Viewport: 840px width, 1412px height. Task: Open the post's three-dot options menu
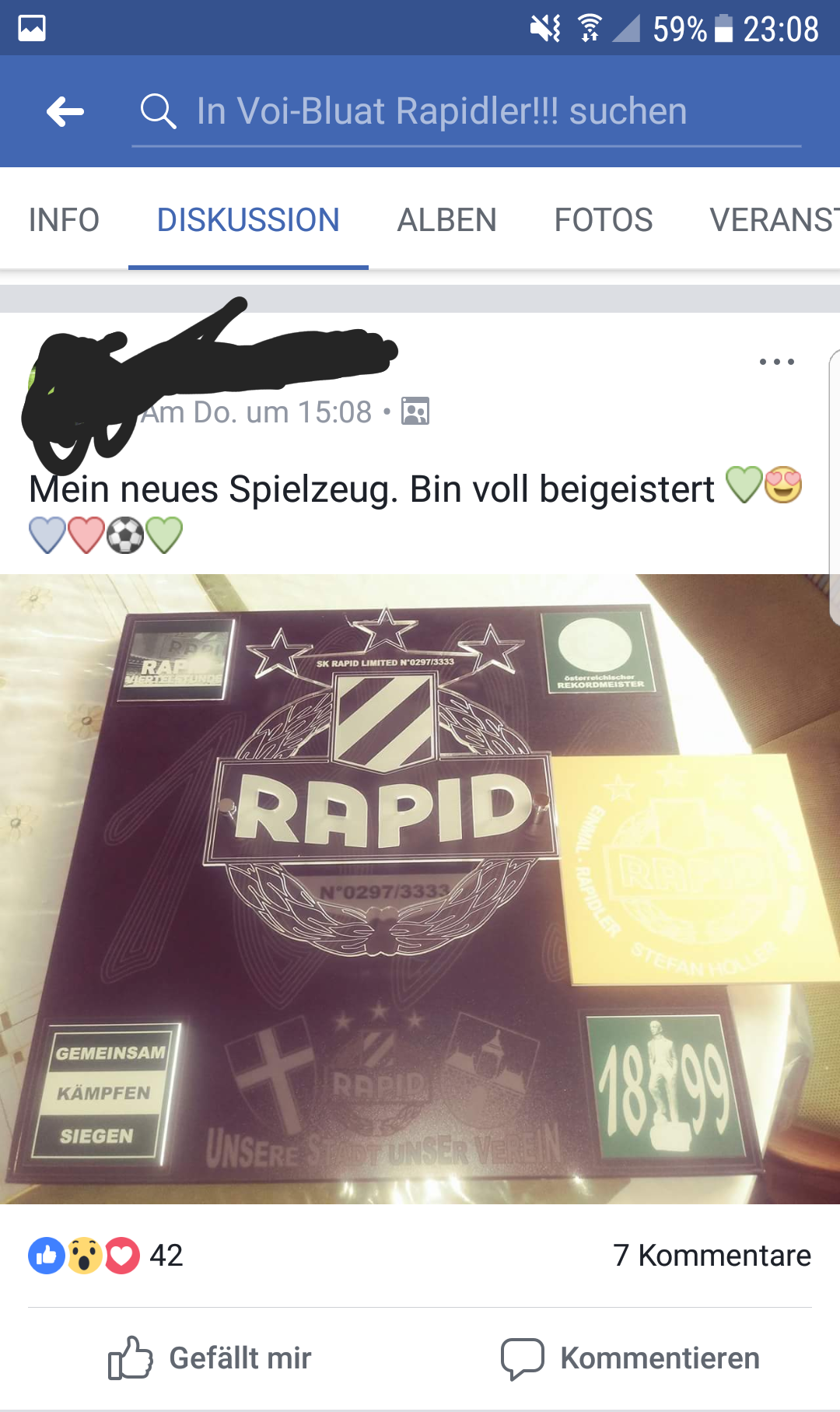(x=776, y=362)
